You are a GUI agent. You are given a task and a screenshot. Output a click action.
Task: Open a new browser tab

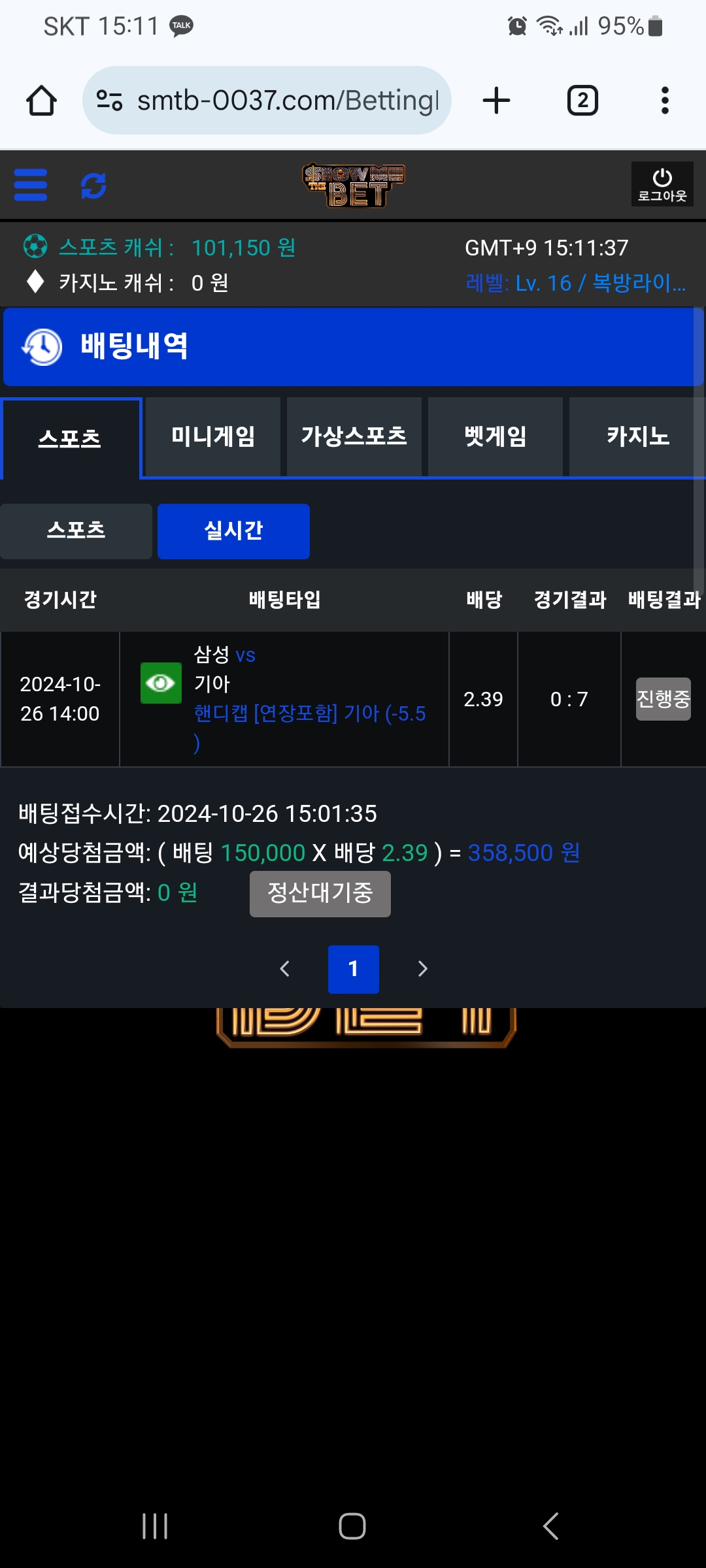(x=496, y=101)
